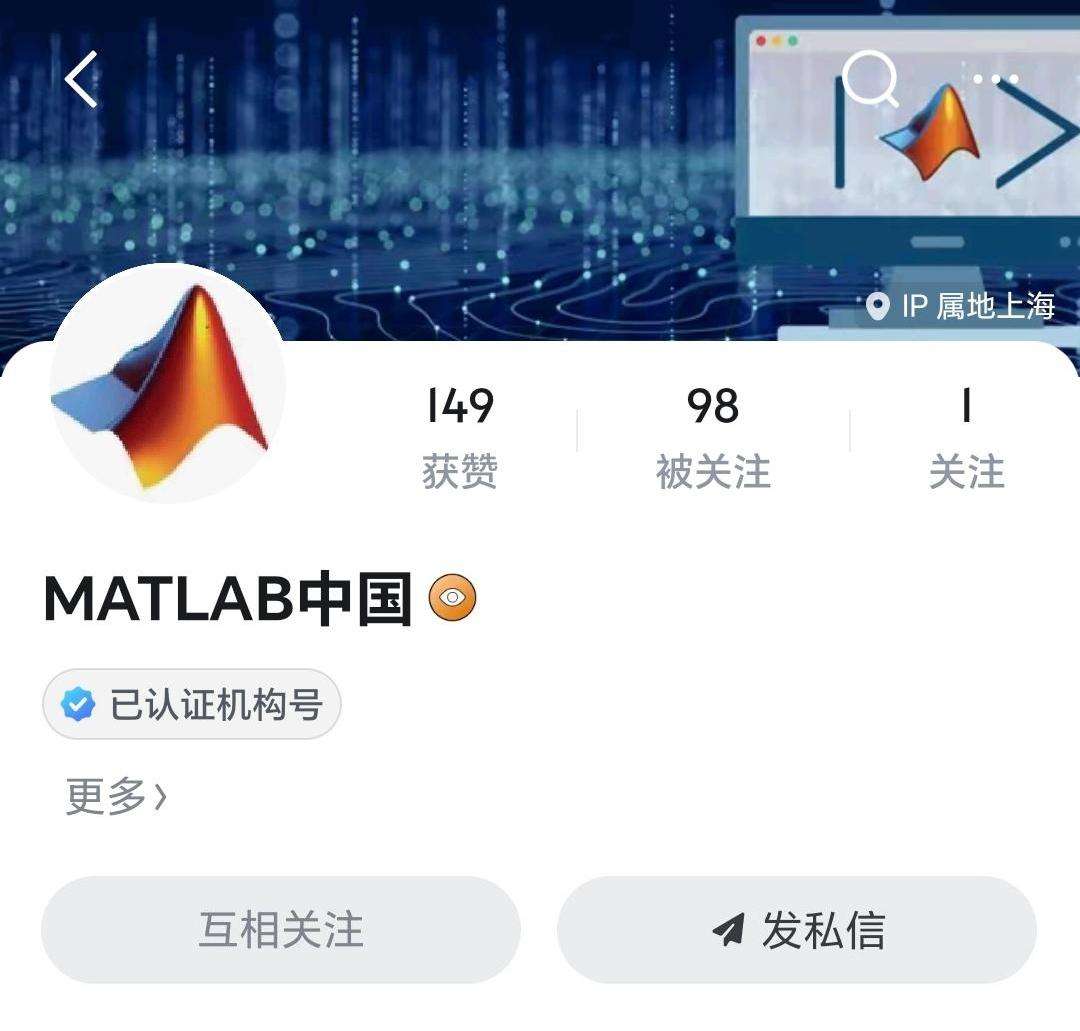Image resolution: width=1080 pixels, height=1031 pixels.
Task: Open the 被关注 followers list
Action: pos(713,435)
